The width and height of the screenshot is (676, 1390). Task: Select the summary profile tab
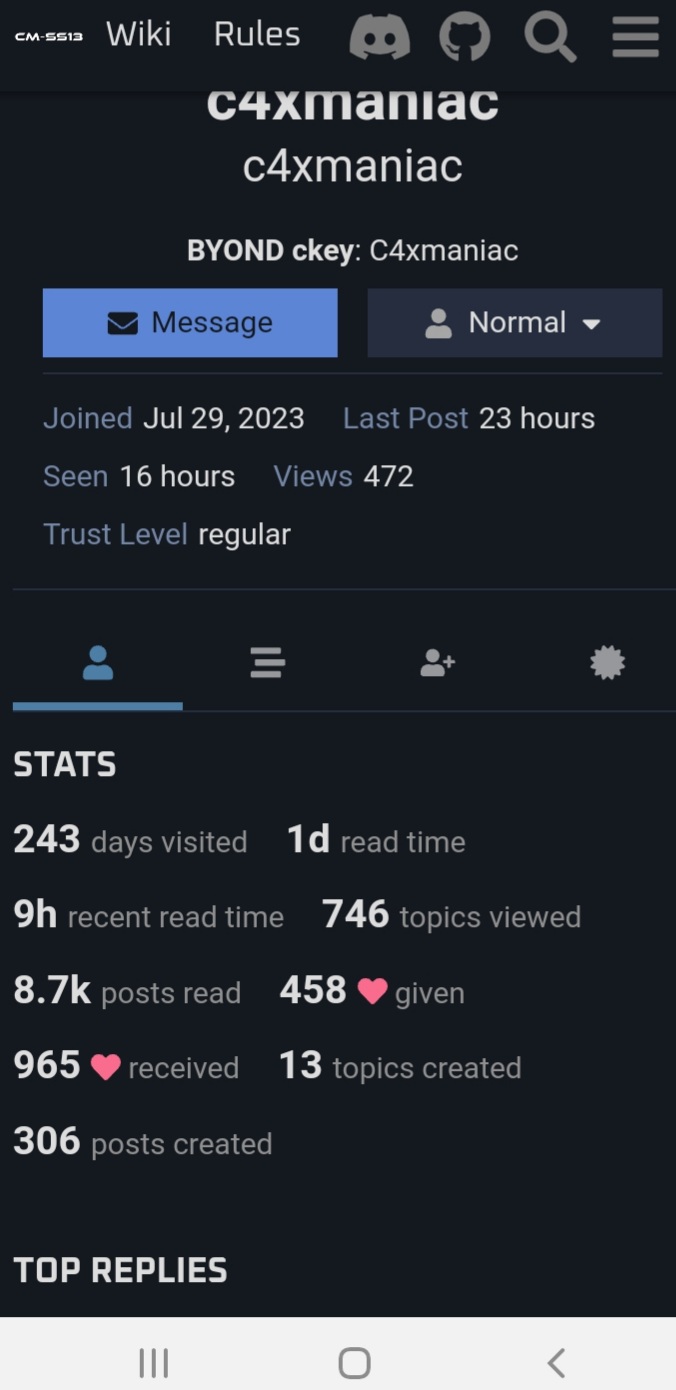(x=98, y=662)
